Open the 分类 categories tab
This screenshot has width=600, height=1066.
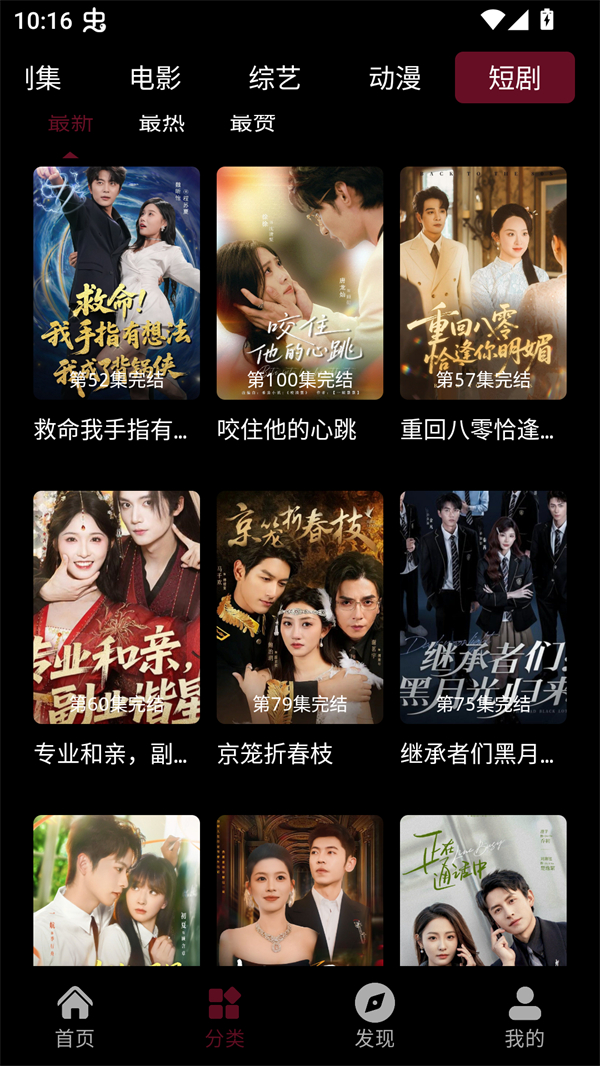click(224, 1016)
